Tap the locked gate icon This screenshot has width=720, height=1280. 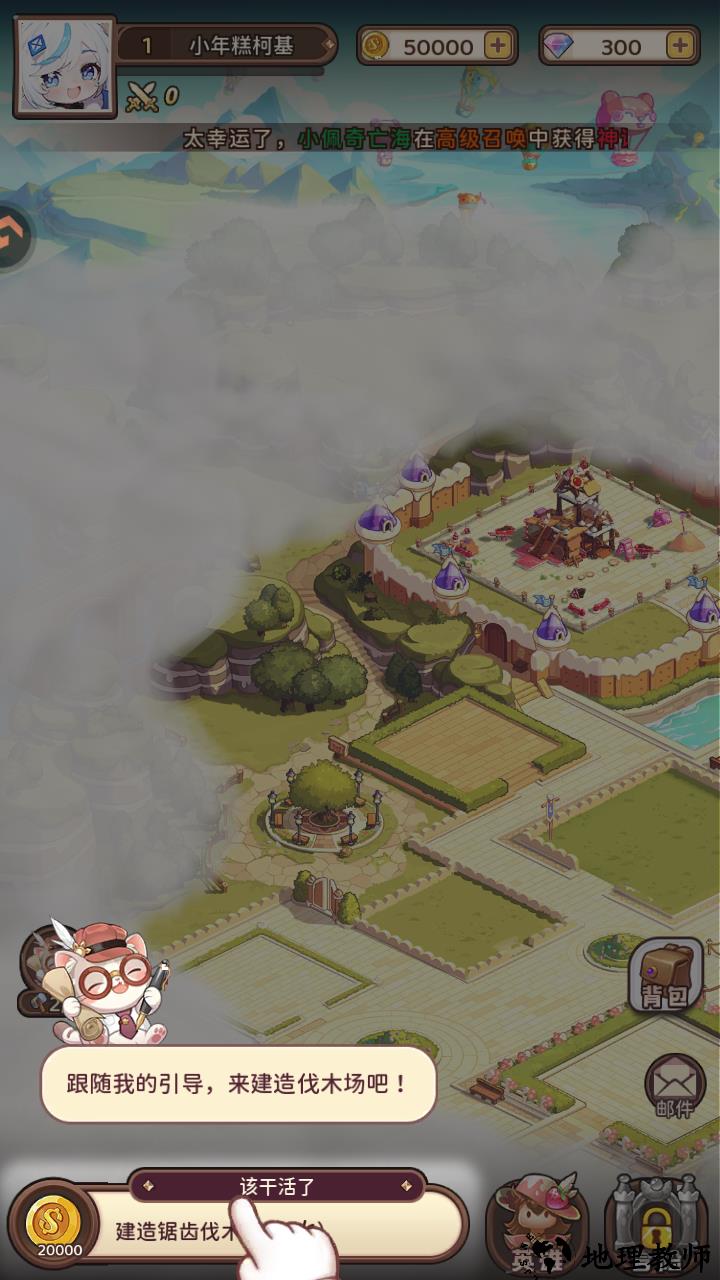tap(654, 1224)
